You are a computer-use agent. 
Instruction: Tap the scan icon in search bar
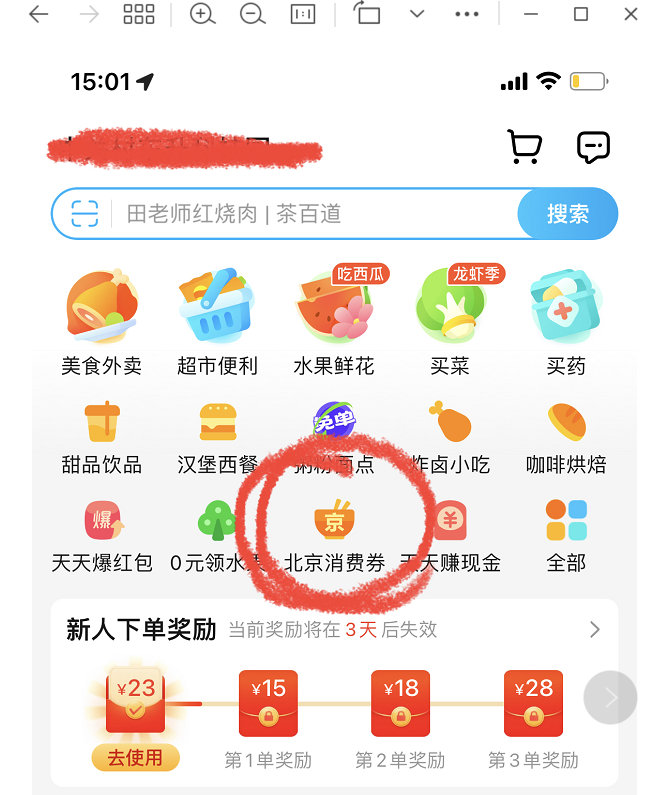pos(85,213)
